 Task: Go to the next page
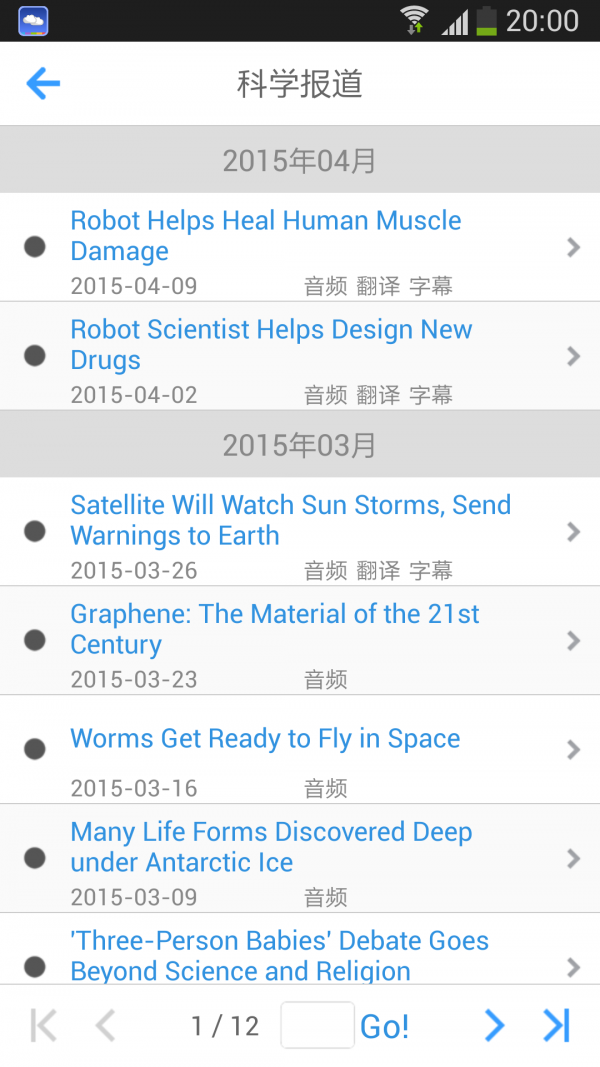pos(494,1026)
